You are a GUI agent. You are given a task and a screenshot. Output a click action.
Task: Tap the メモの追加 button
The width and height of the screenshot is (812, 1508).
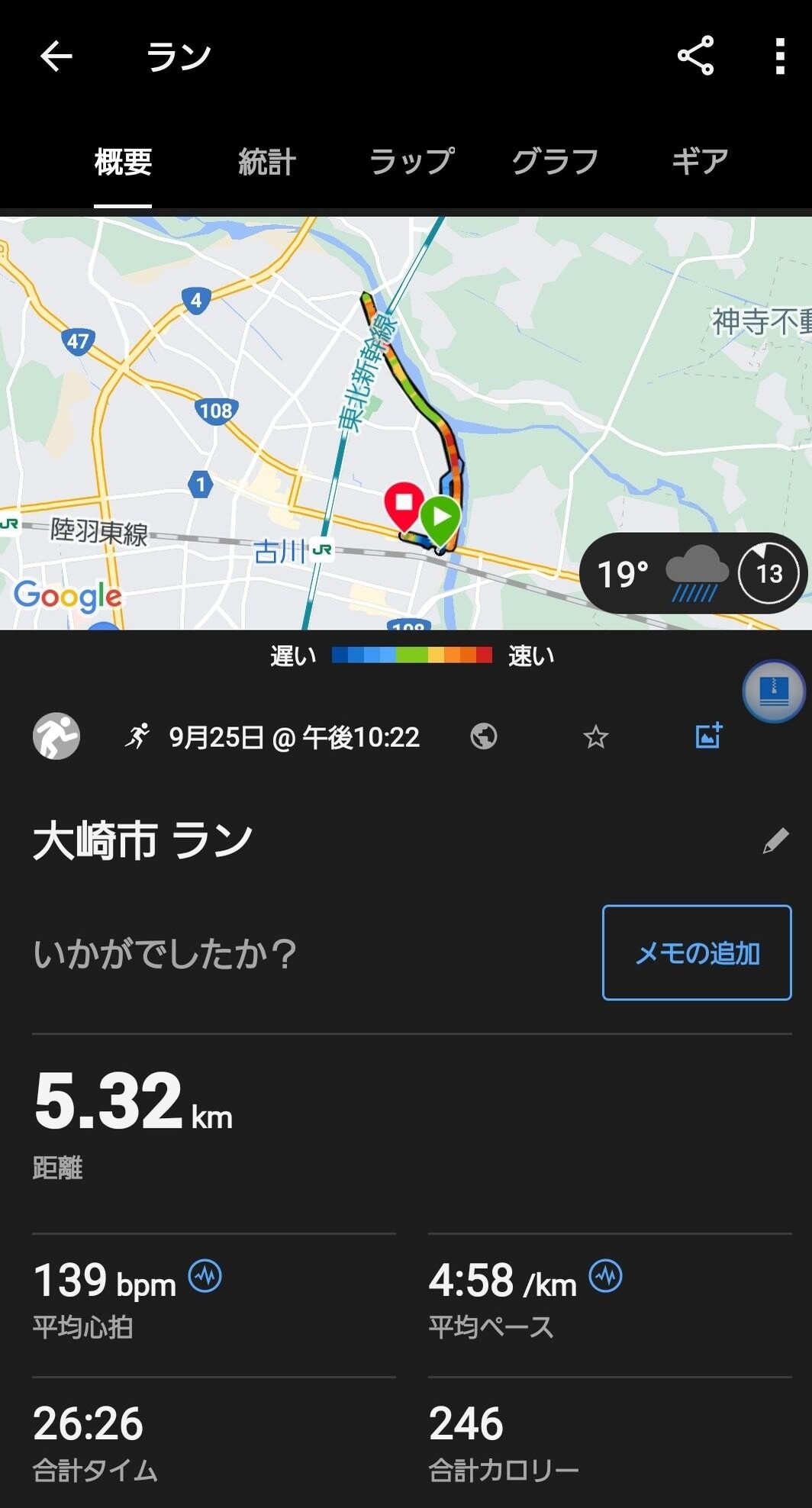695,952
